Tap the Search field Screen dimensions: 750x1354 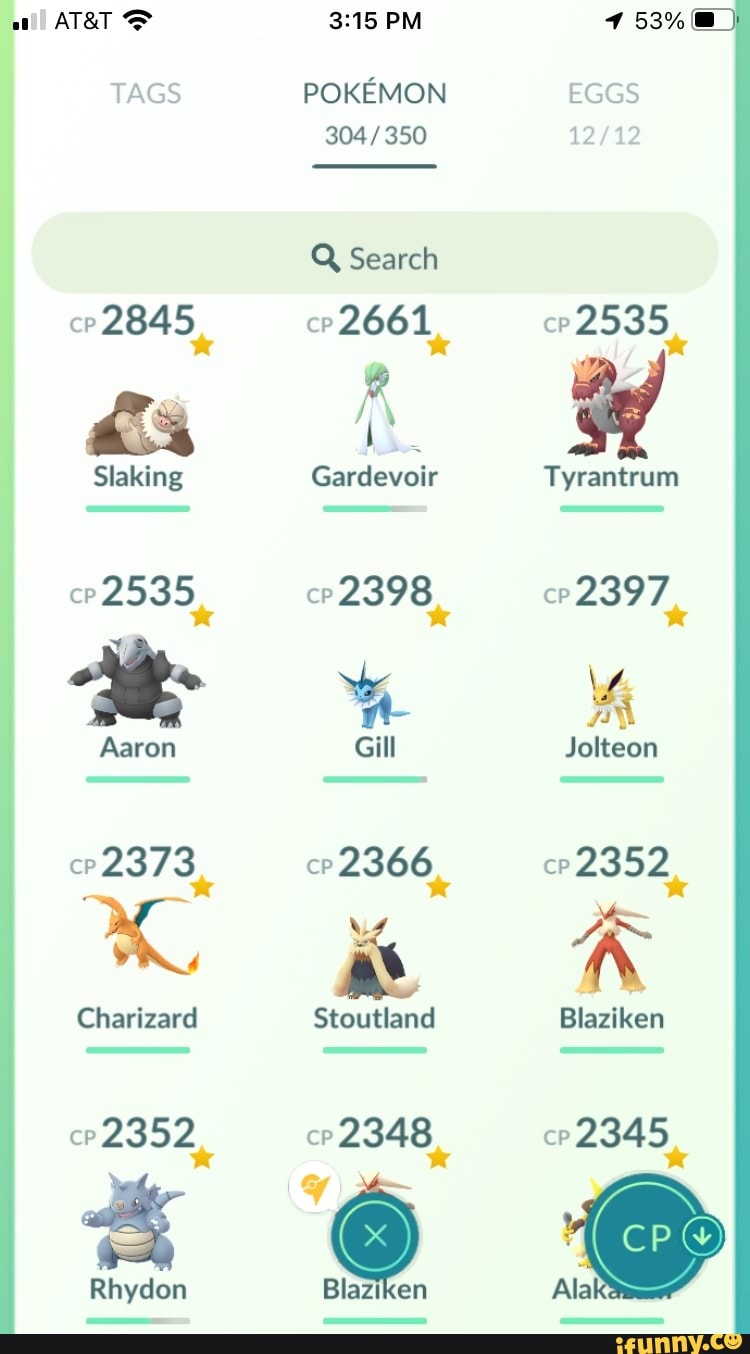(374, 258)
